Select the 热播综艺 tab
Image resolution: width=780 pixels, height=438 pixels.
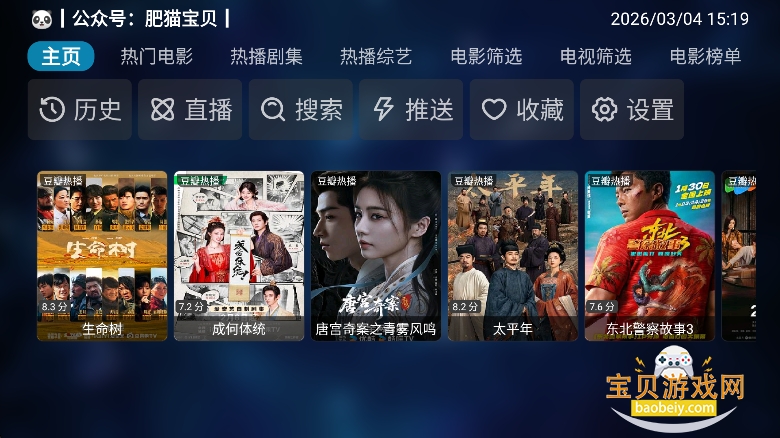(376, 56)
